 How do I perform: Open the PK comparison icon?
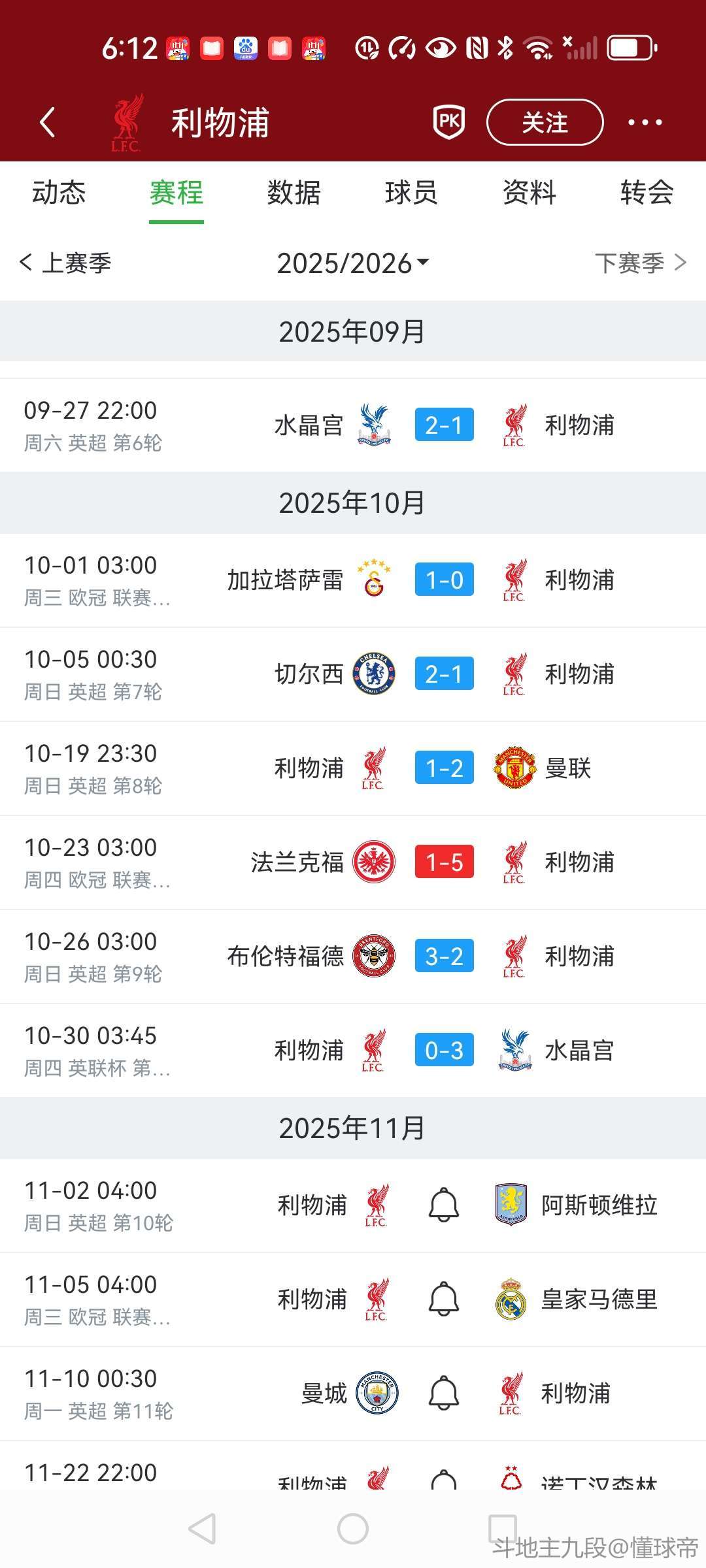449,122
